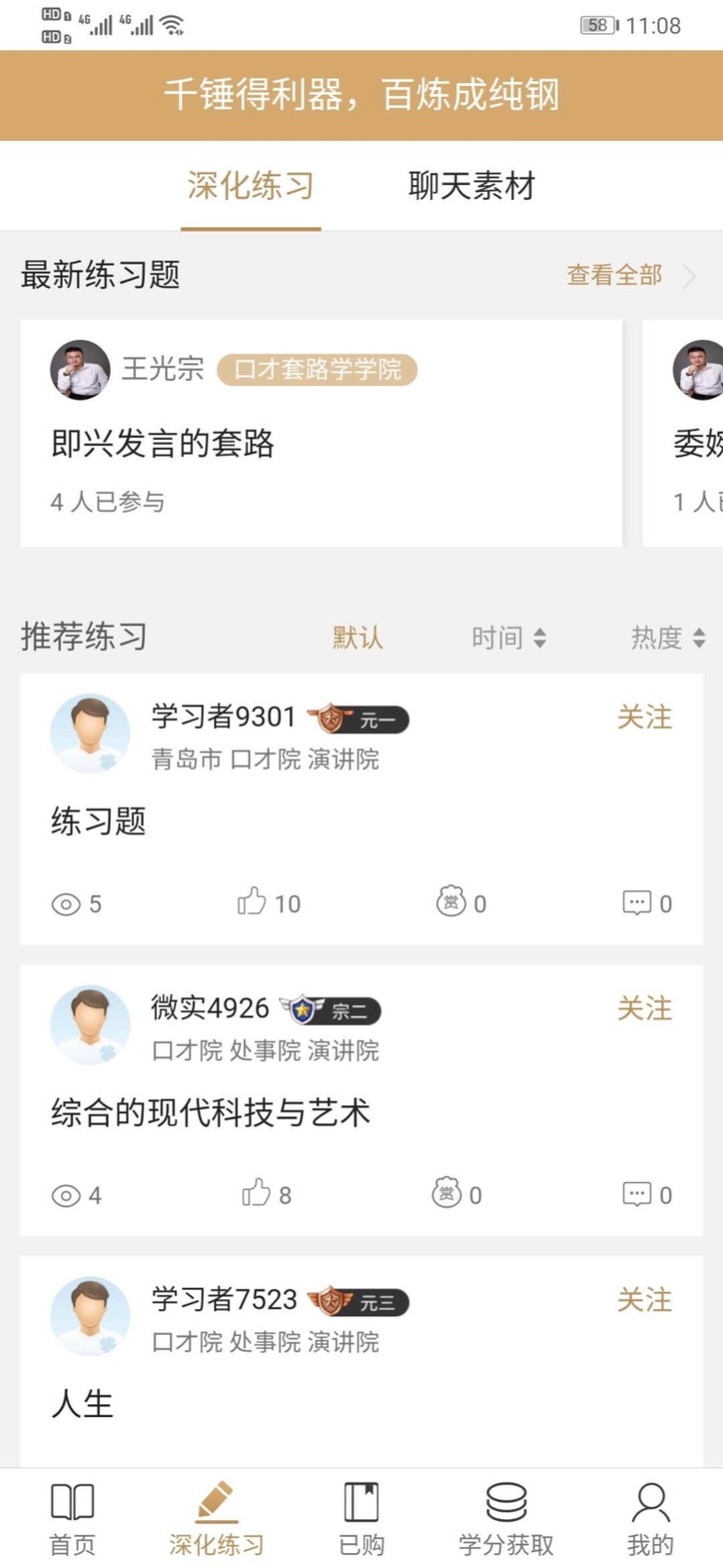Screen dimensions: 723x1568
Task: Sort recommended exercises by 默认
Action: point(357,638)
